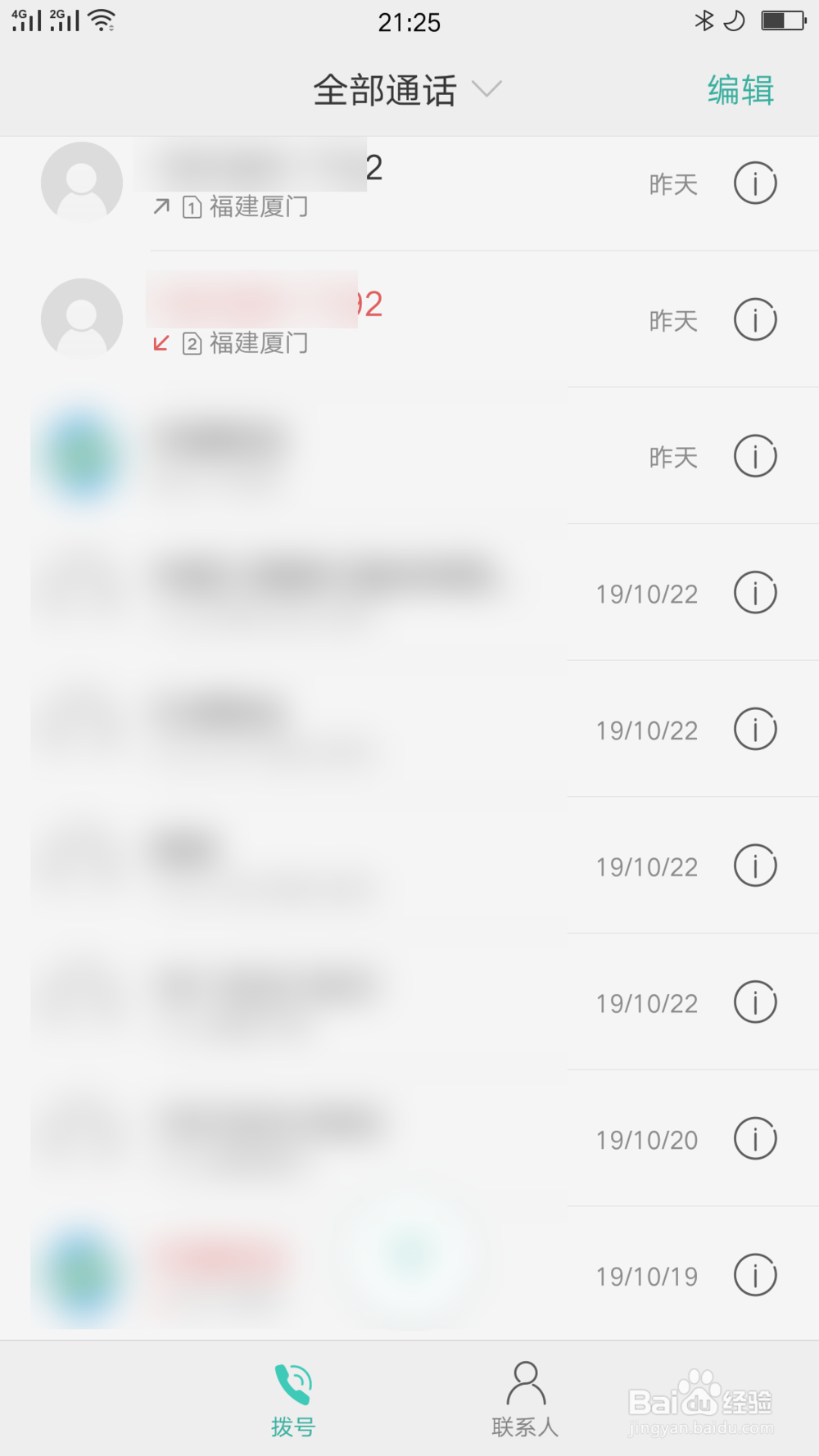This screenshot has width=819, height=1456.
Task: Tap the 编辑 button to edit call logs
Action: point(739,90)
